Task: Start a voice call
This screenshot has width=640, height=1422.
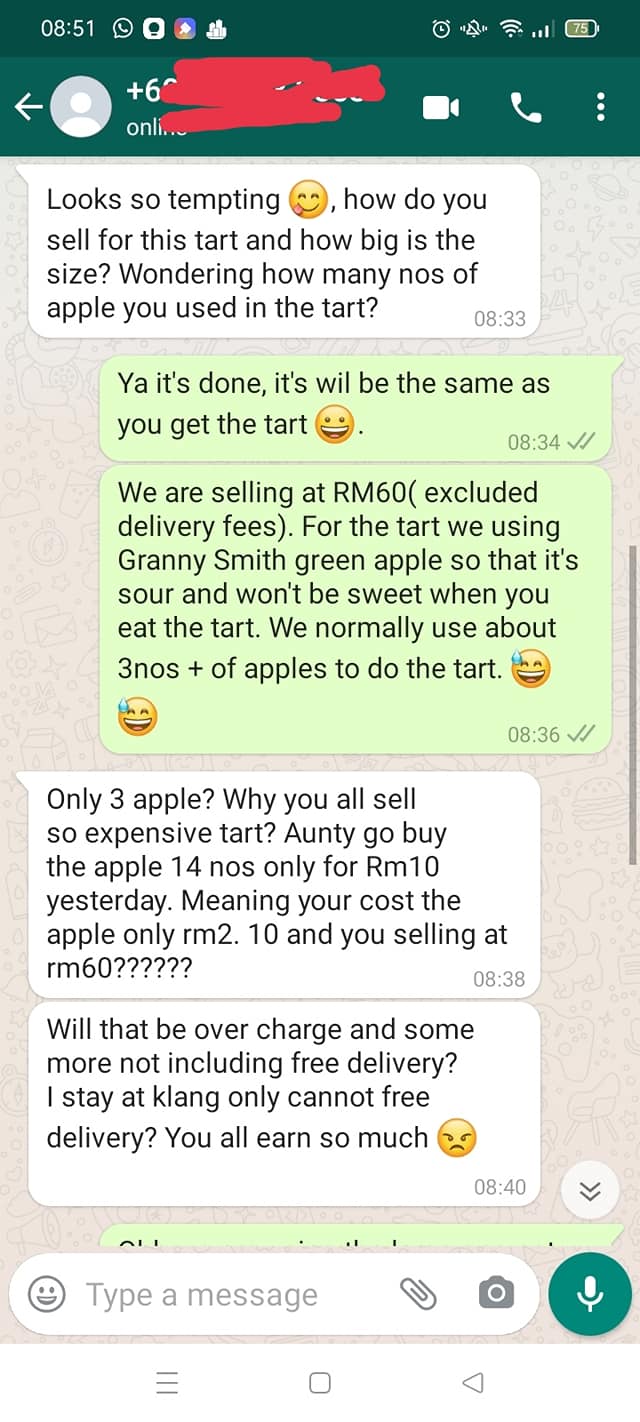Action: click(x=525, y=107)
